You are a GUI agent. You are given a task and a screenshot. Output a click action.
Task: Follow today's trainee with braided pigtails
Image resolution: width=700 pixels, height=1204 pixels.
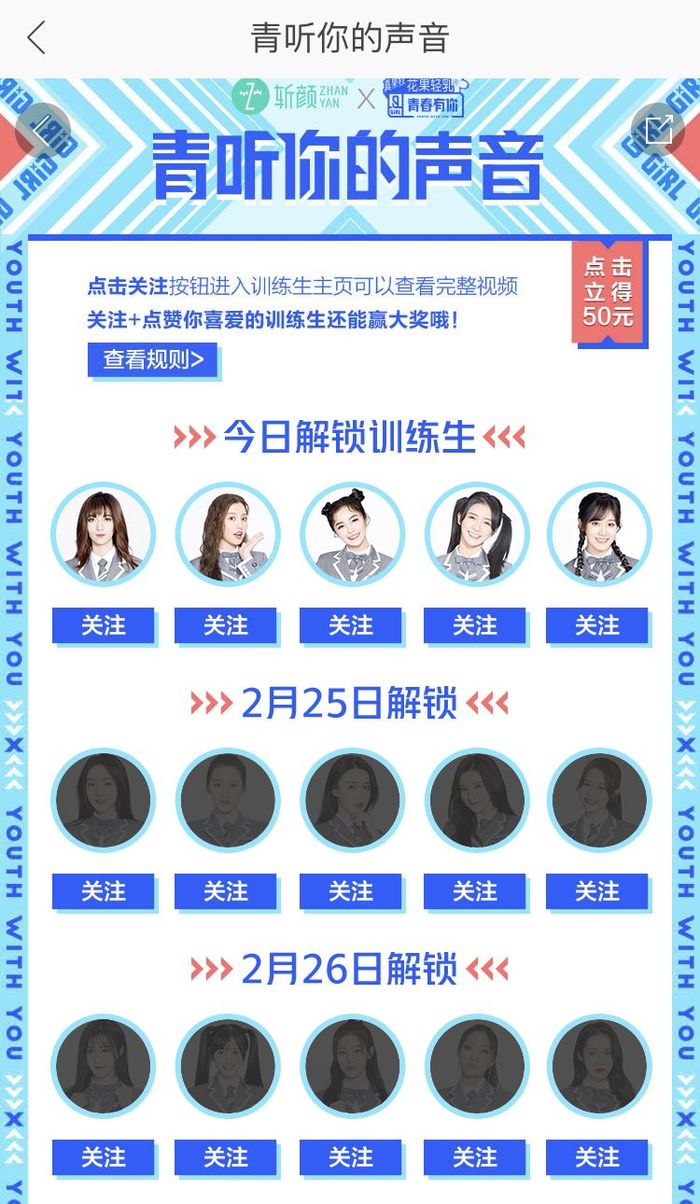pos(597,626)
